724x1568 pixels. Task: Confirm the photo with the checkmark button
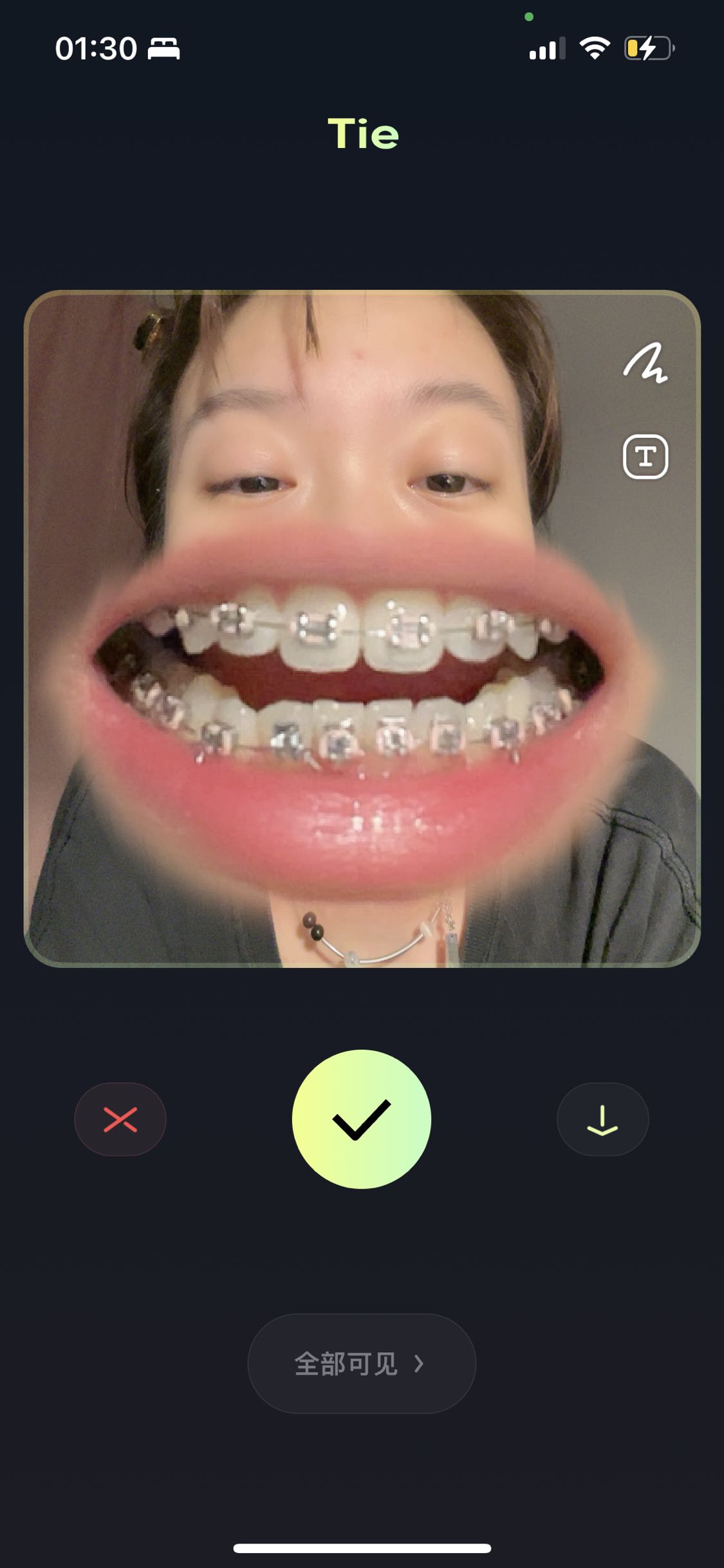362,1119
